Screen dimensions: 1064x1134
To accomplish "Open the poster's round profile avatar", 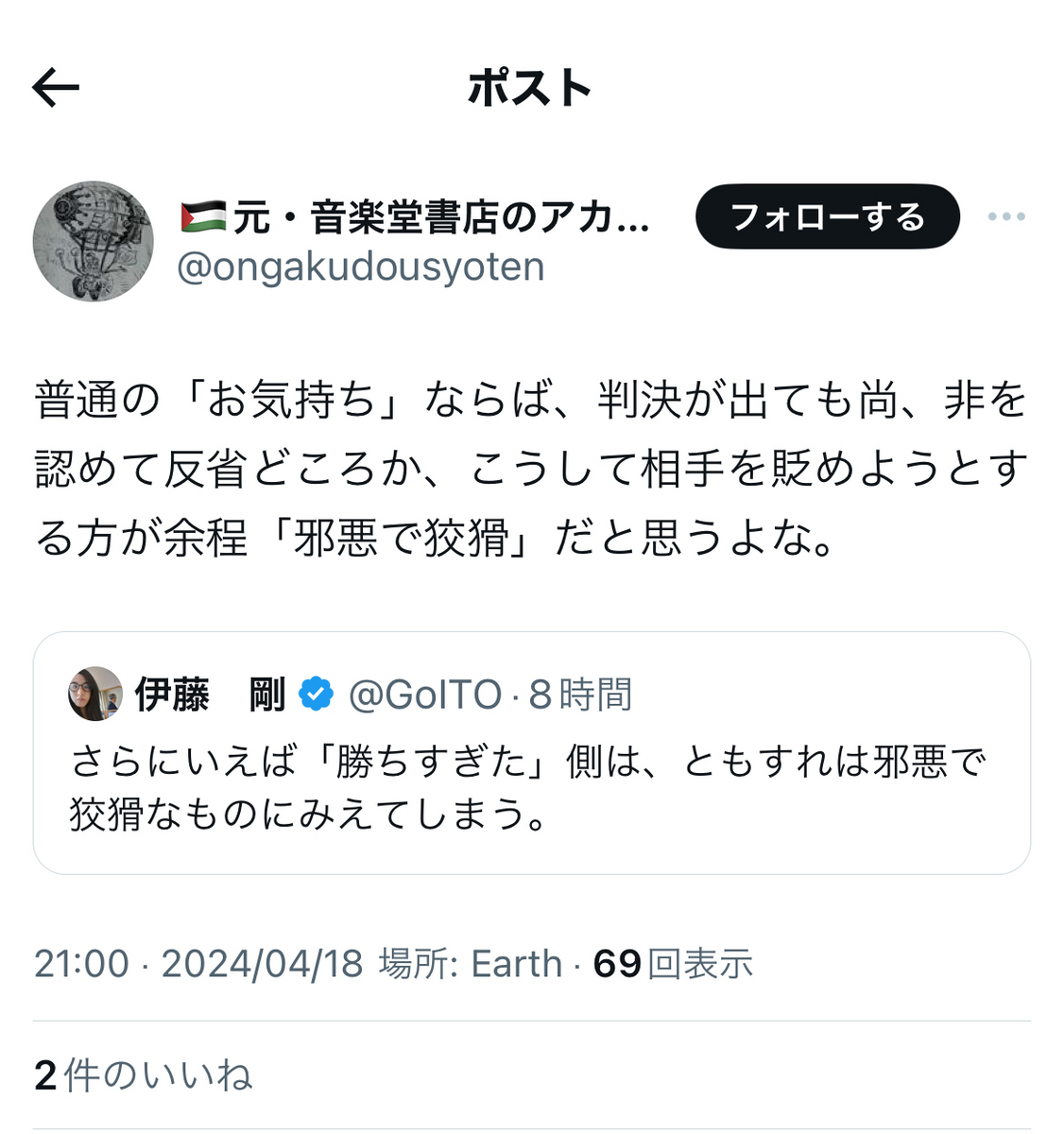I will click(x=93, y=242).
